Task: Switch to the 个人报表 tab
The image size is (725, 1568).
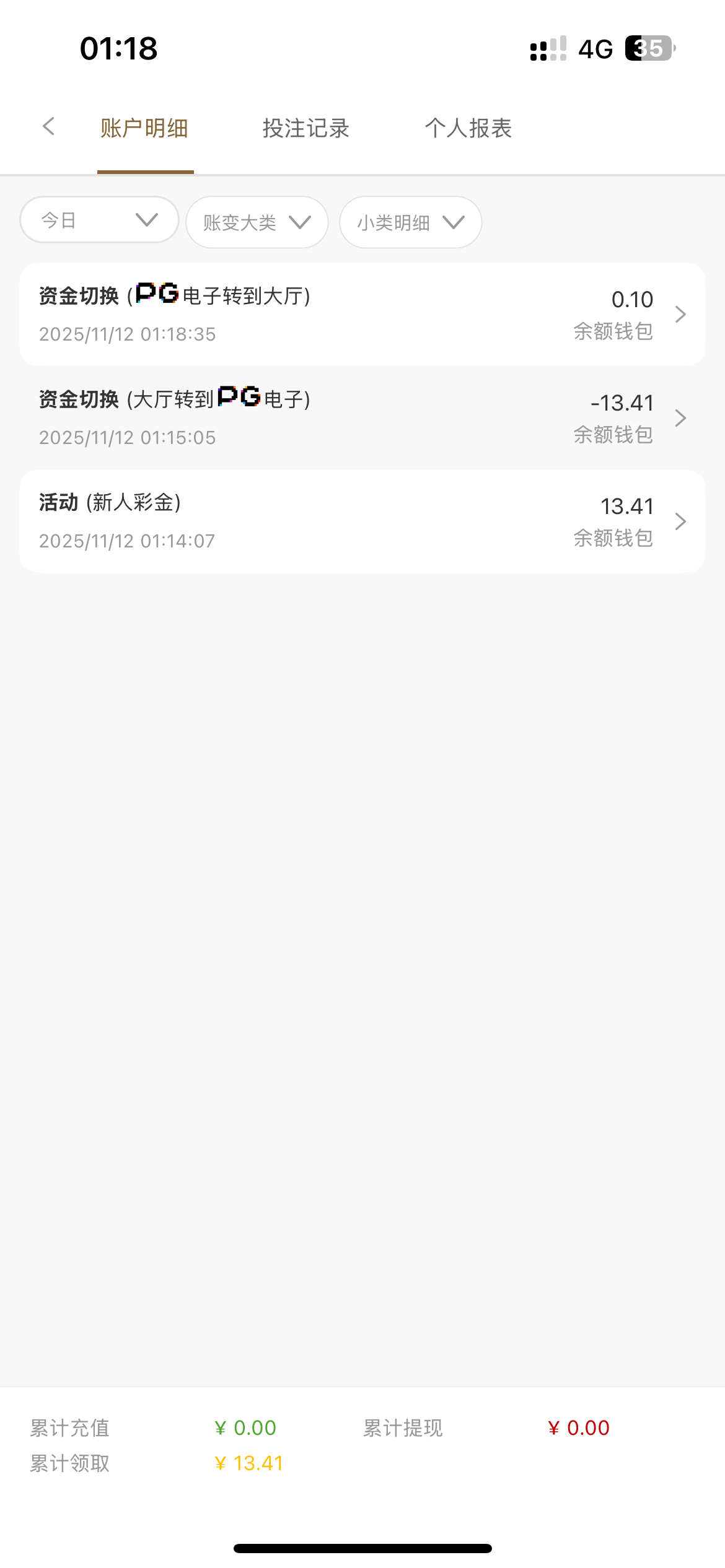Action: [468, 129]
